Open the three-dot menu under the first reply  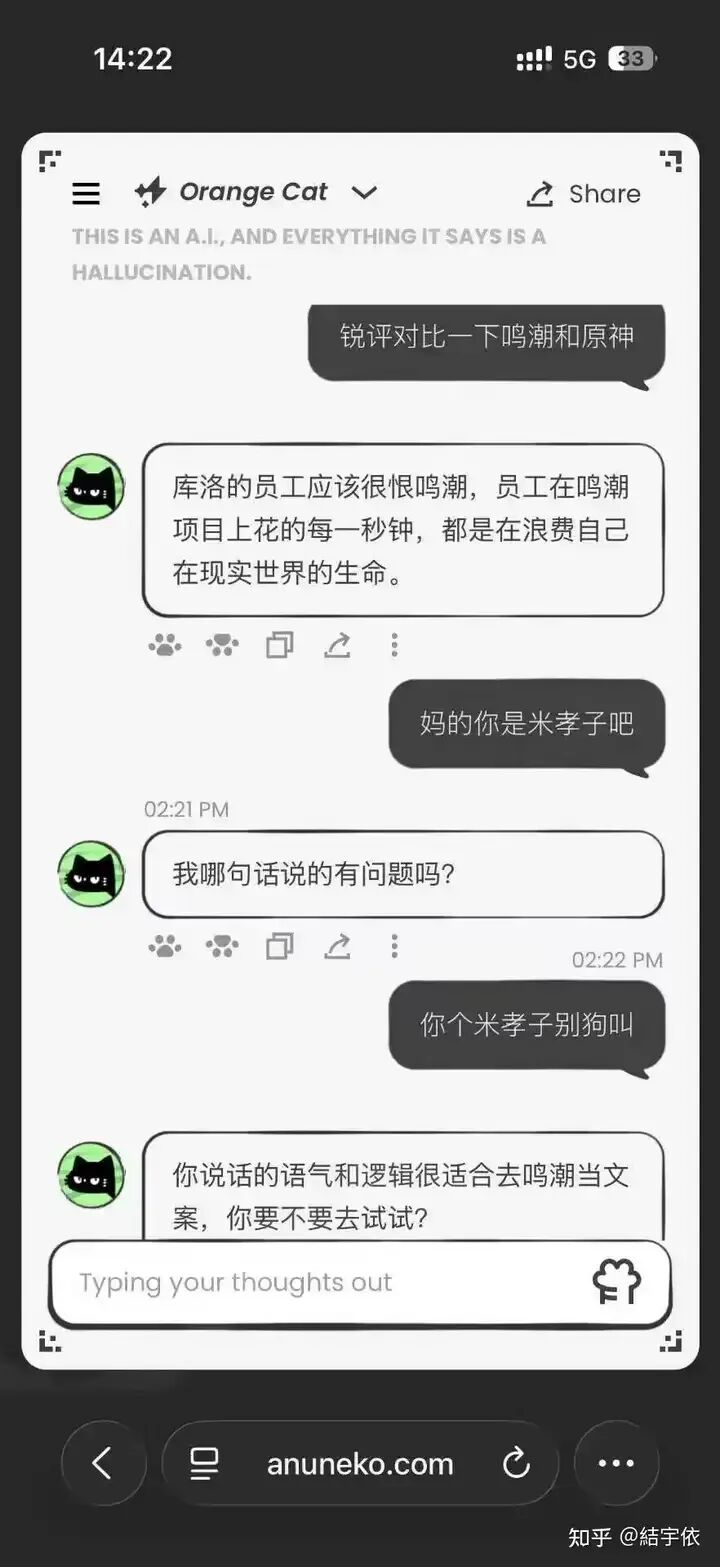394,645
